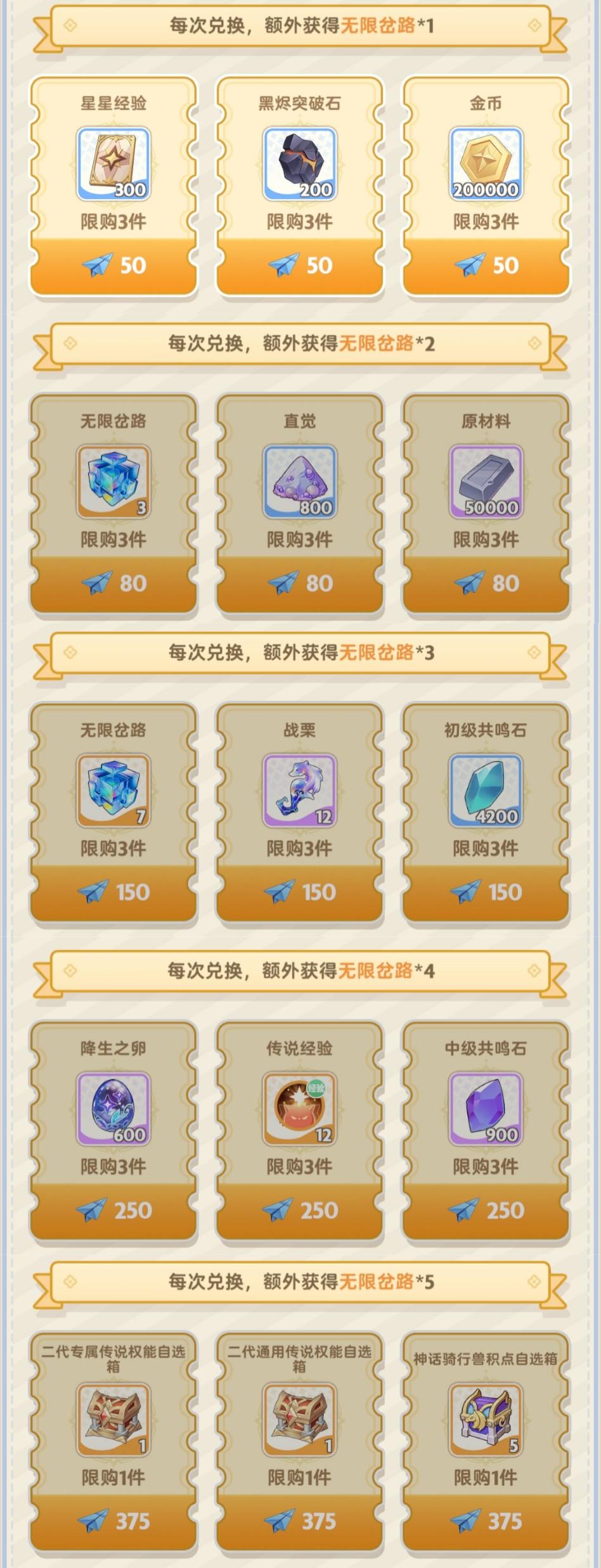The width and height of the screenshot is (601, 1568).
Task: Select the 金币 gold coin icon
Action: pos(486,162)
